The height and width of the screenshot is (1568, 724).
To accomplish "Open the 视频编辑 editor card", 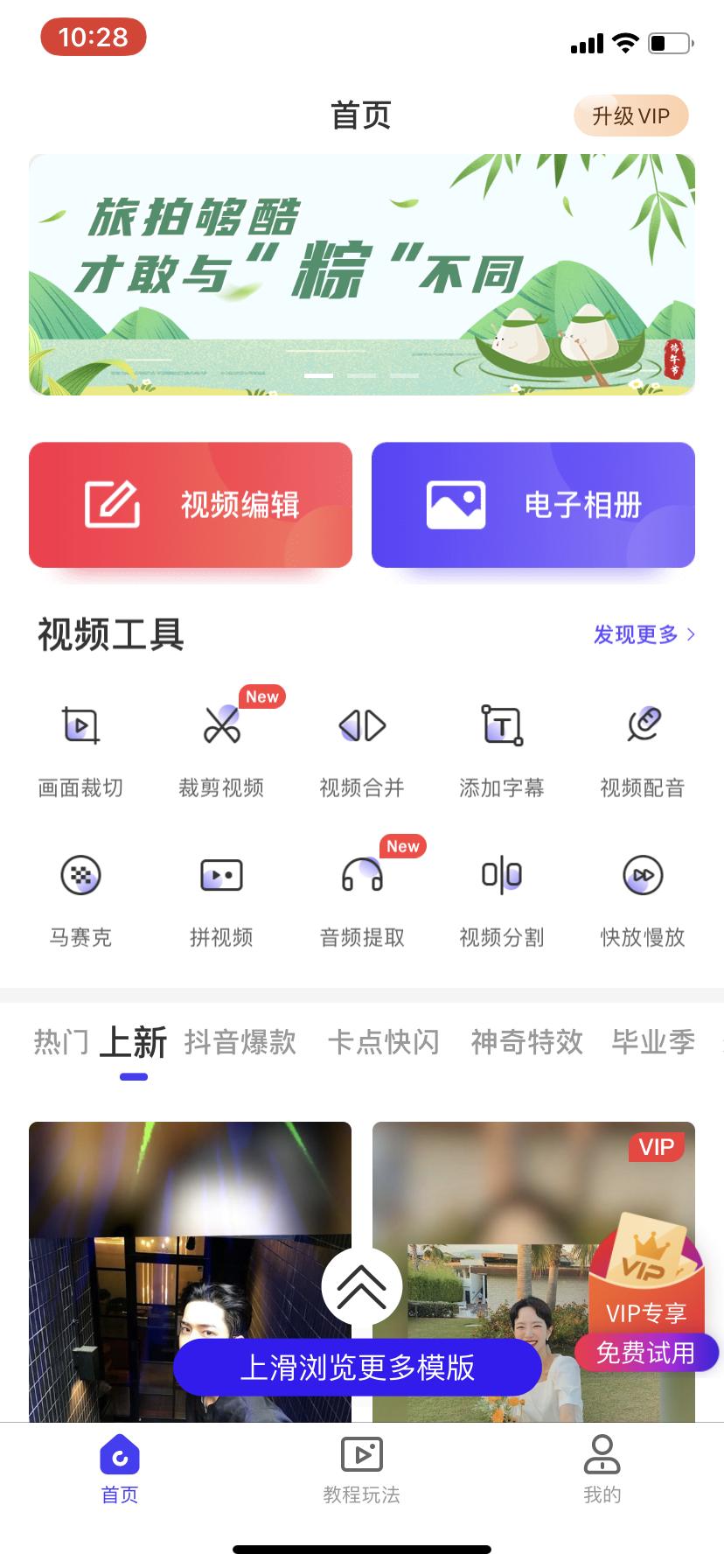I will coord(191,505).
